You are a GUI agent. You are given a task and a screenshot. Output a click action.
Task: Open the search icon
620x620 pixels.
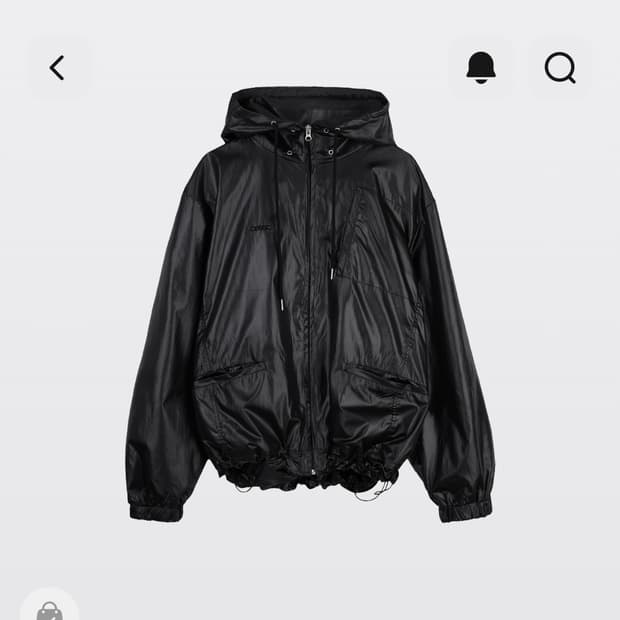pos(560,68)
